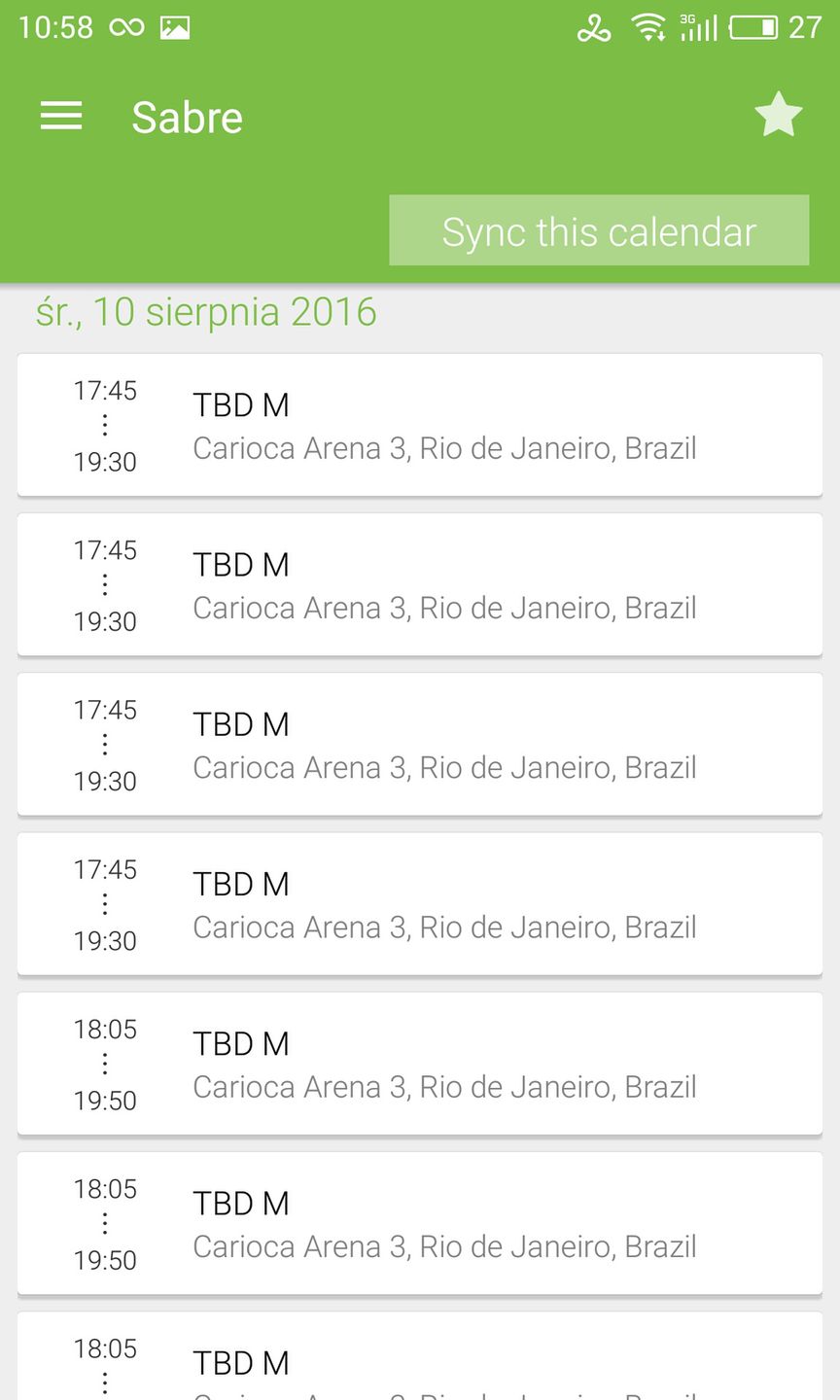This screenshot has height=1400, width=840.
Task: Tap Sync this calendar button
Action: pyautogui.click(x=598, y=230)
